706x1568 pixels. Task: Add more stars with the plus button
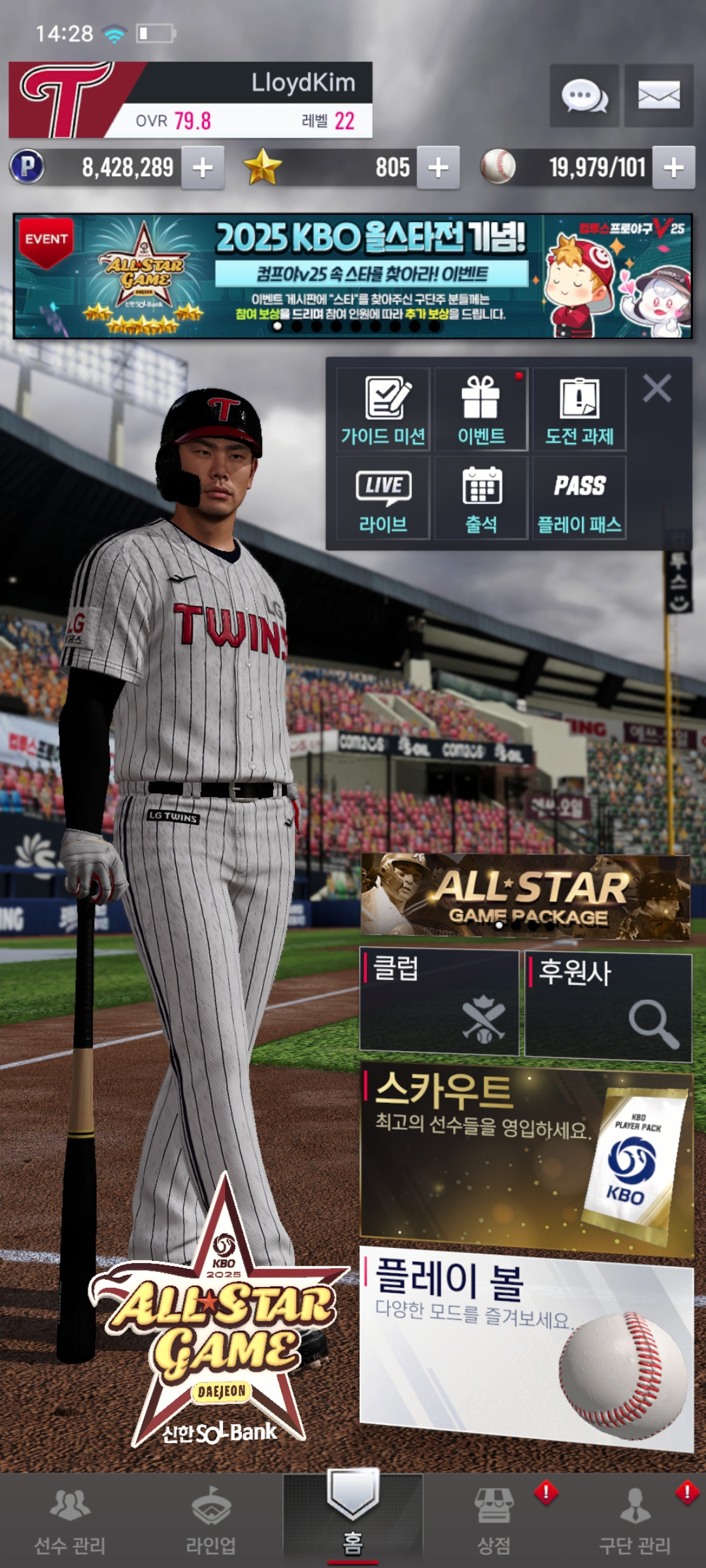[x=438, y=168]
